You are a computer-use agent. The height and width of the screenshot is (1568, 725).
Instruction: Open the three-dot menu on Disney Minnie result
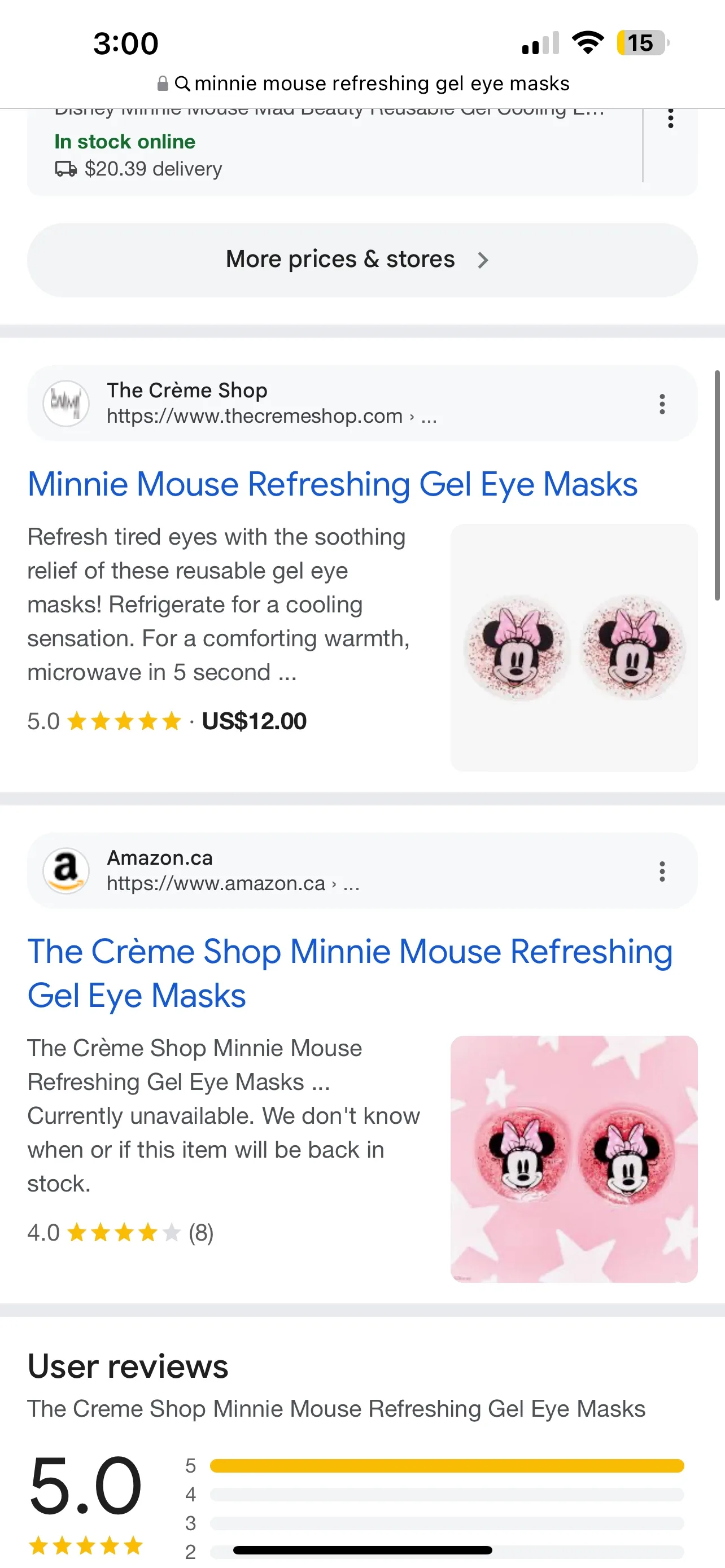coord(670,118)
